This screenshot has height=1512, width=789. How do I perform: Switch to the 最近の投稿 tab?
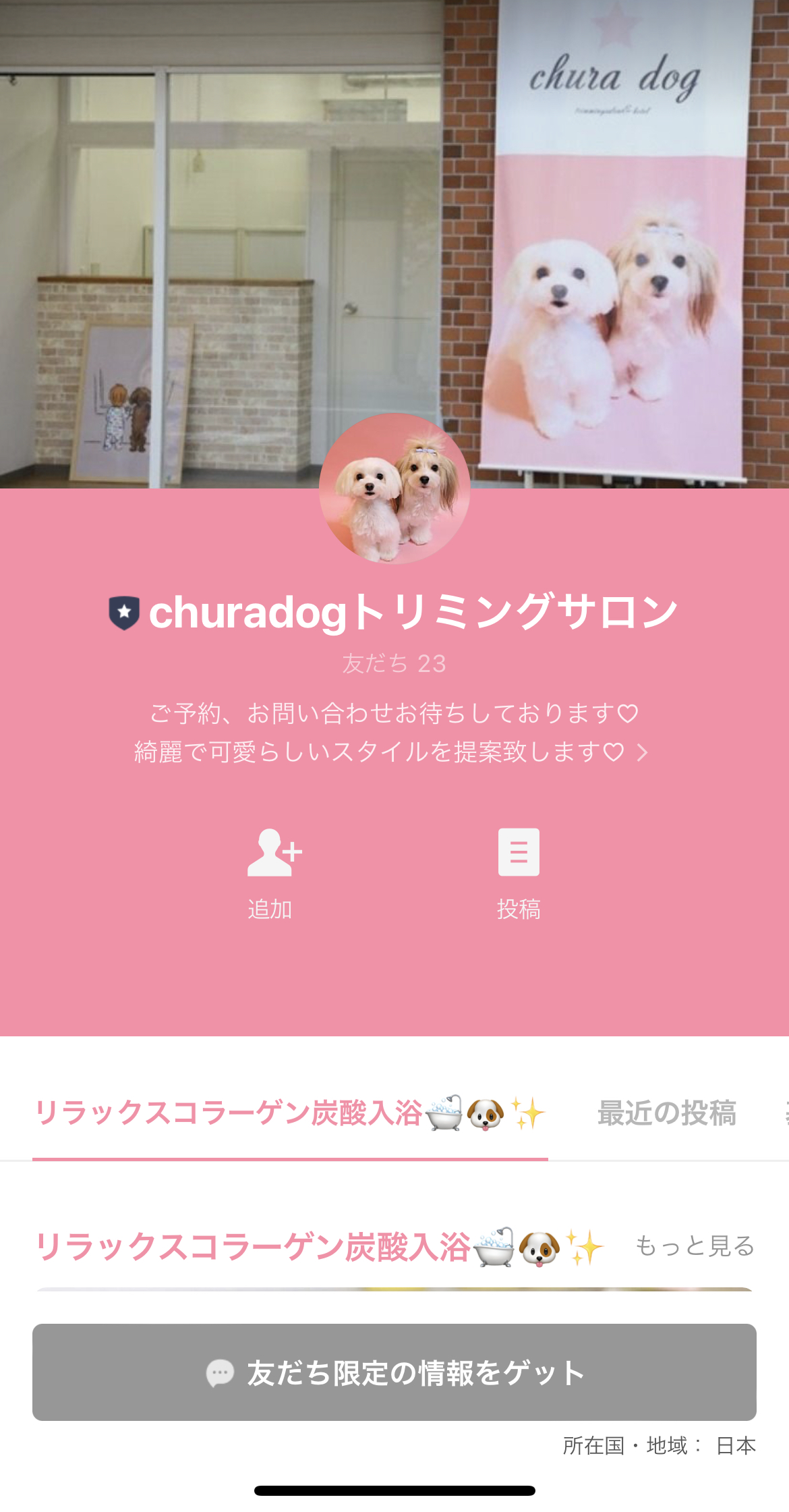pyautogui.click(x=666, y=1115)
